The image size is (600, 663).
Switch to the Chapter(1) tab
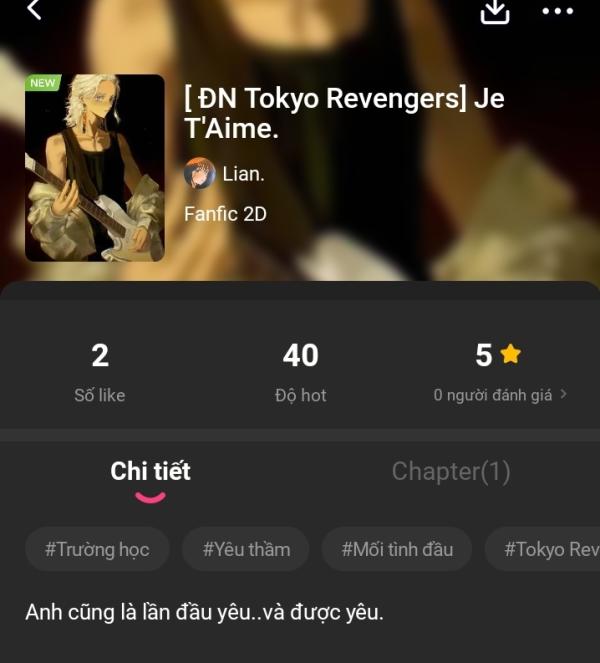point(451,472)
